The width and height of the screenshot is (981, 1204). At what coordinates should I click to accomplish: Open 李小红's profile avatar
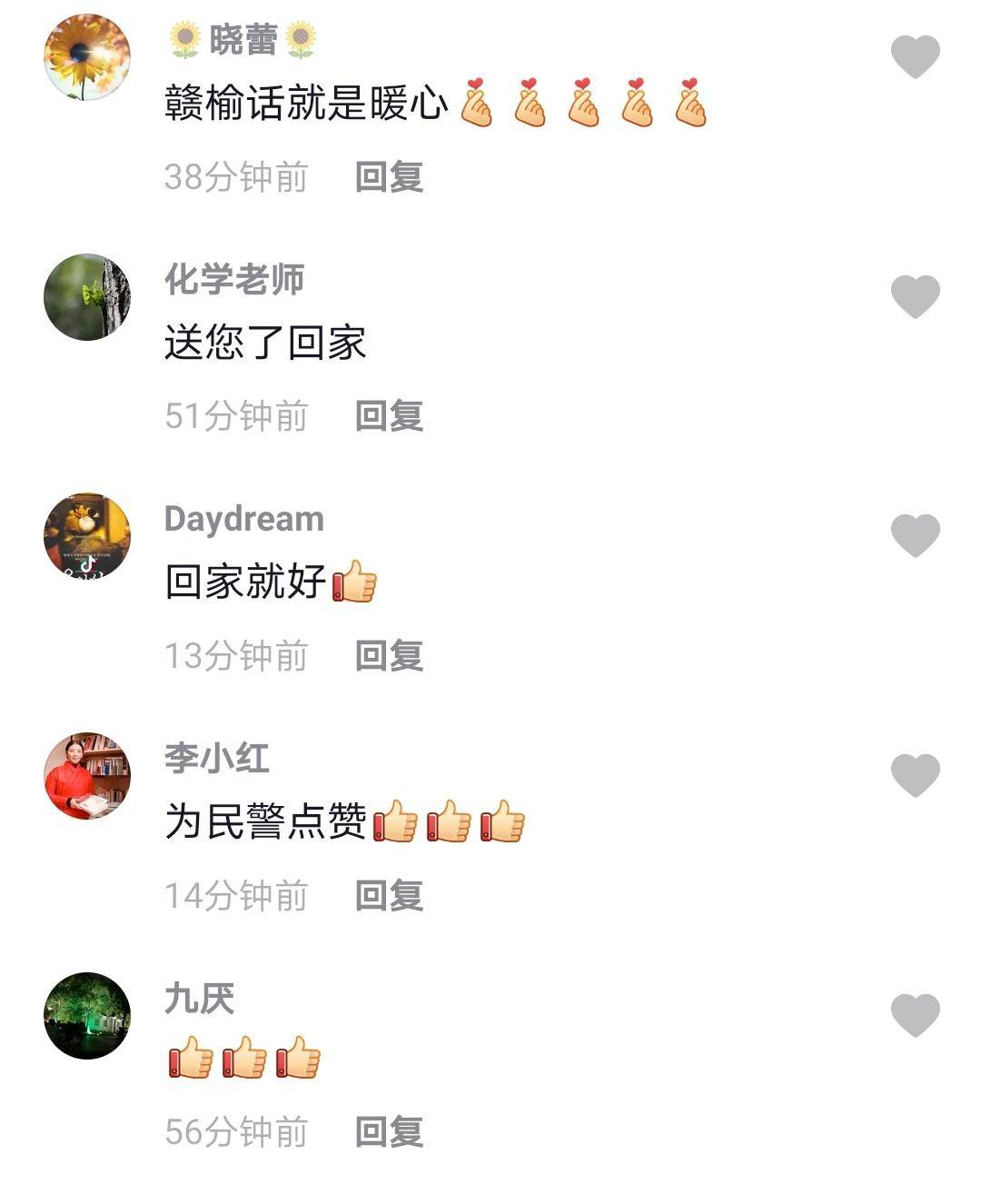(x=87, y=776)
